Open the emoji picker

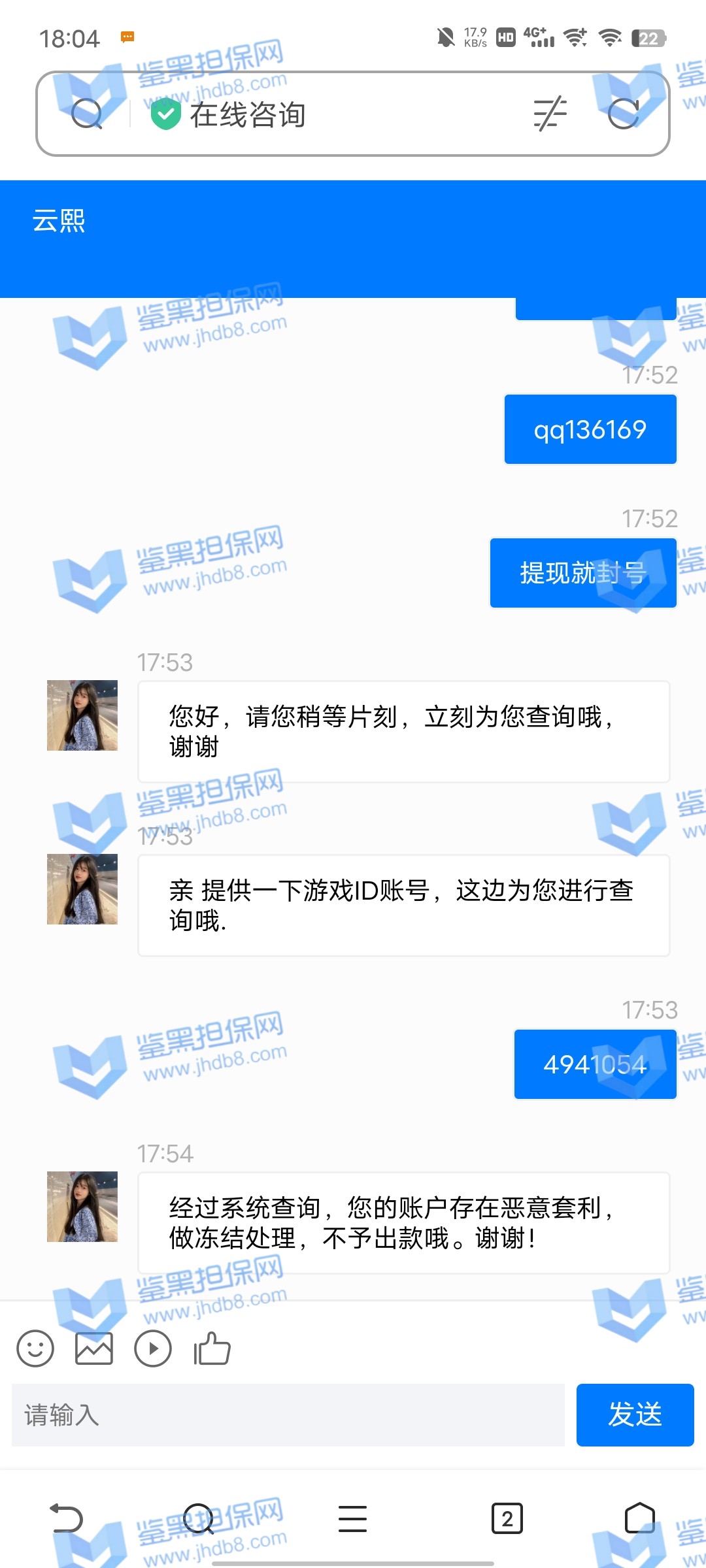pyautogui.click(x=35, y=1348)
